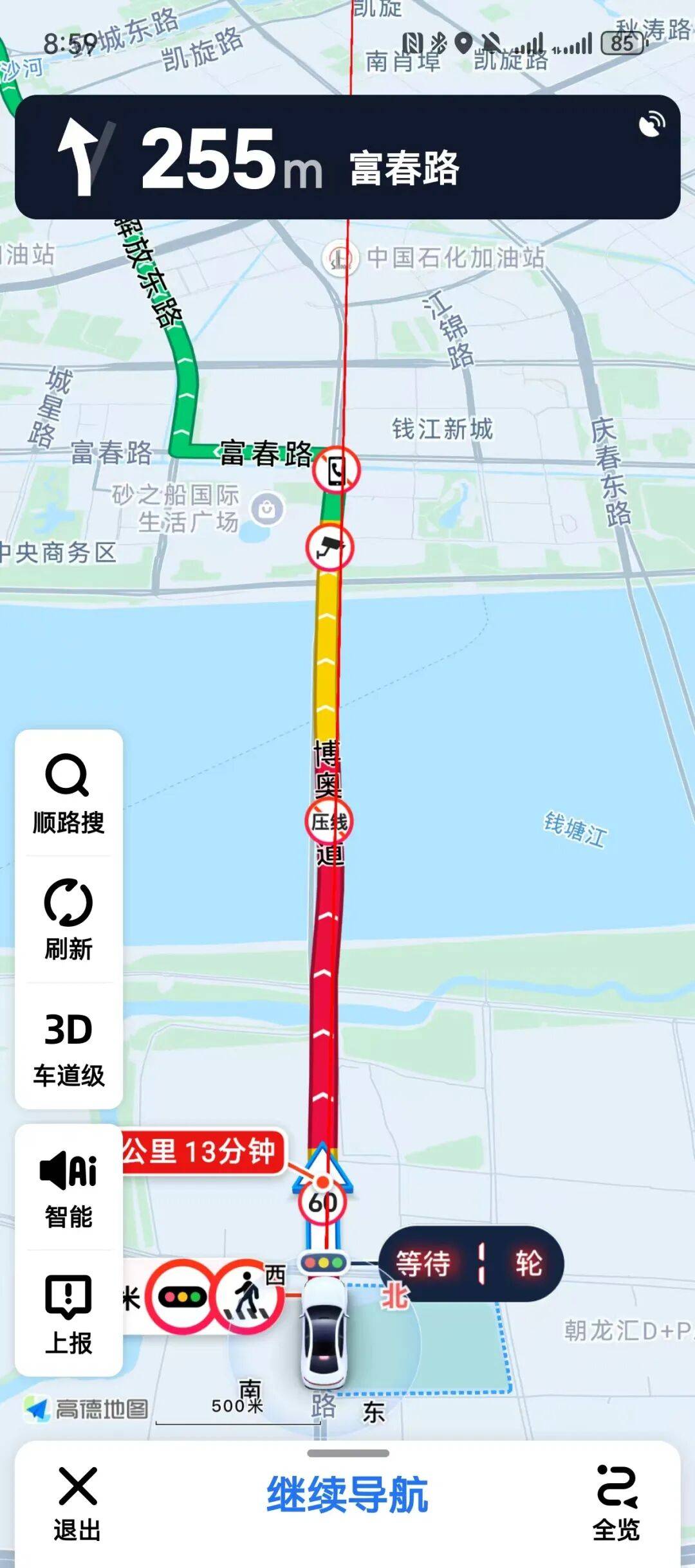Exit navigation with 退出
This screenshot has width=695, height=1568.
point(77,1503)
